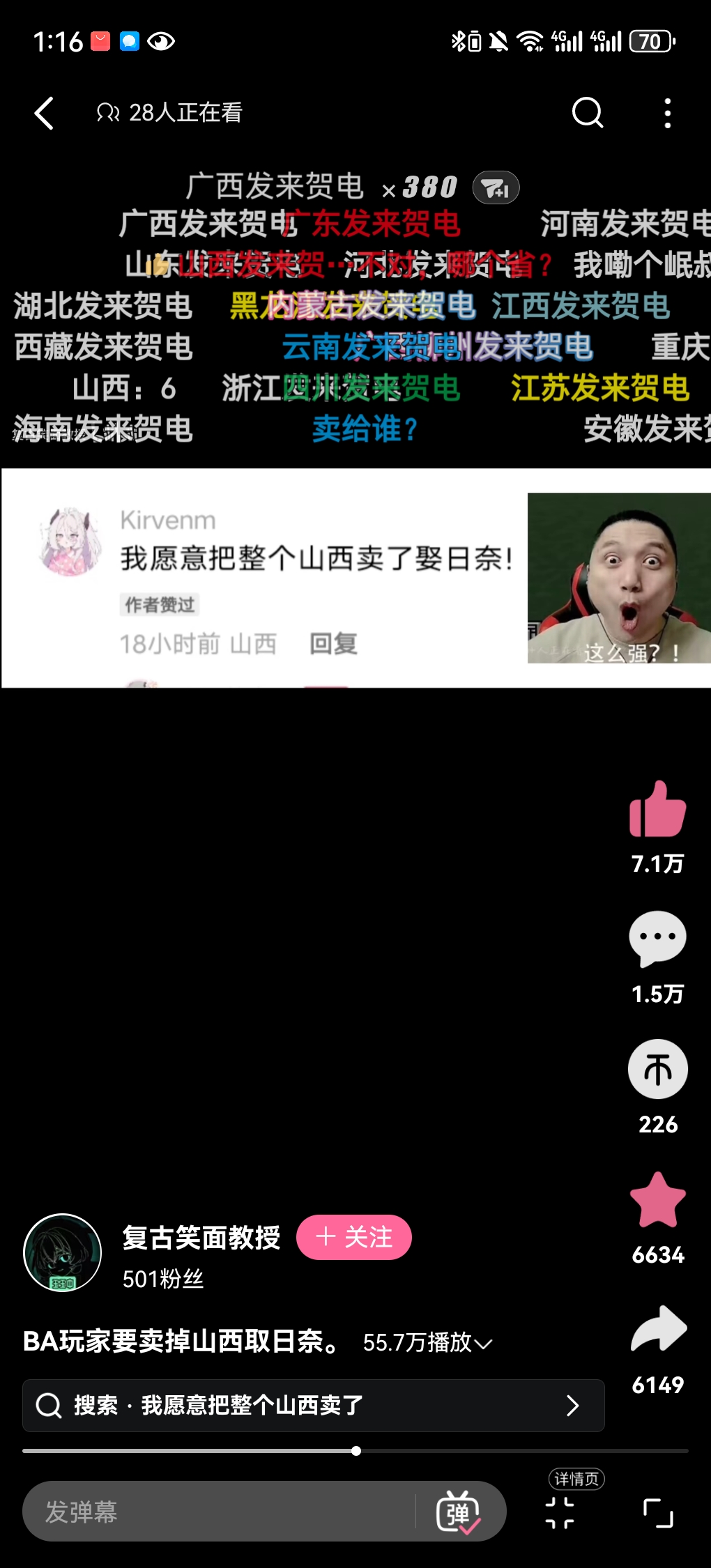Like the video with the thumbs-up icon
The height and width of the screenshot is (1568, 711).
coord(657,810)
